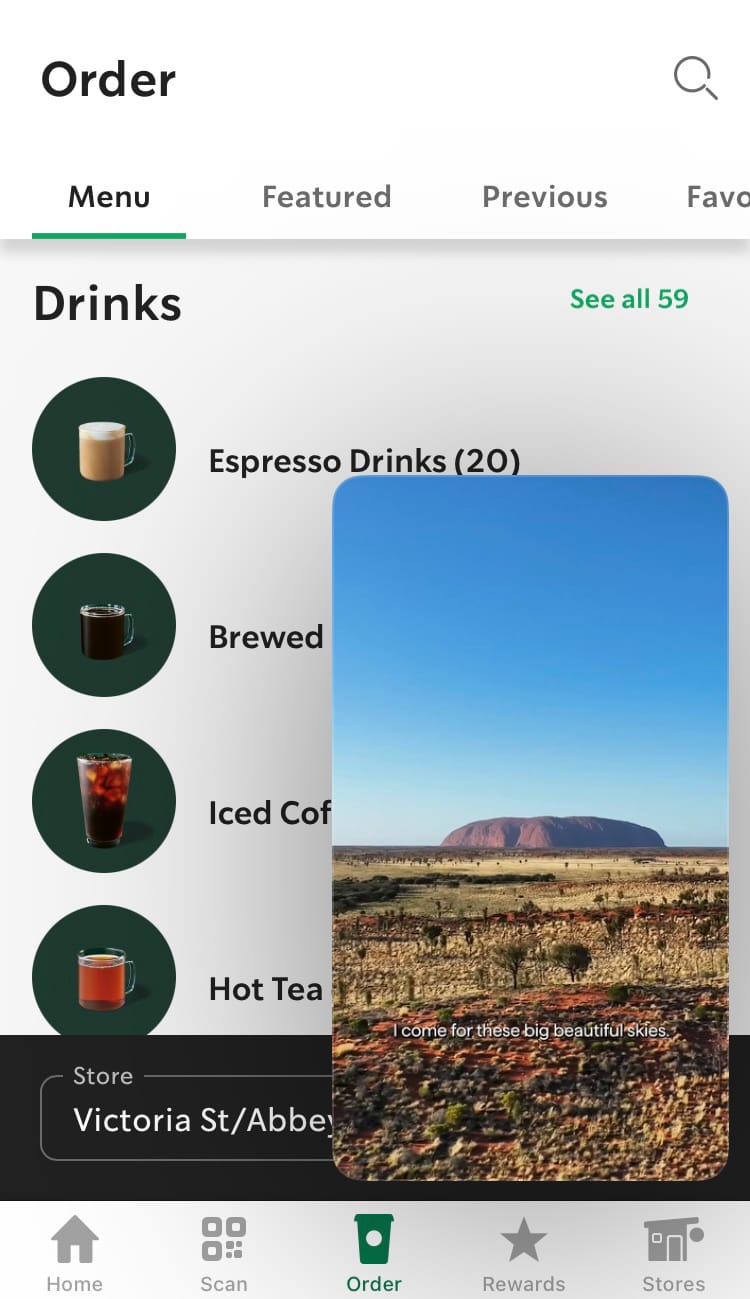
Task: Select the Order tab in bottom bar
Action: (374, 1254)
